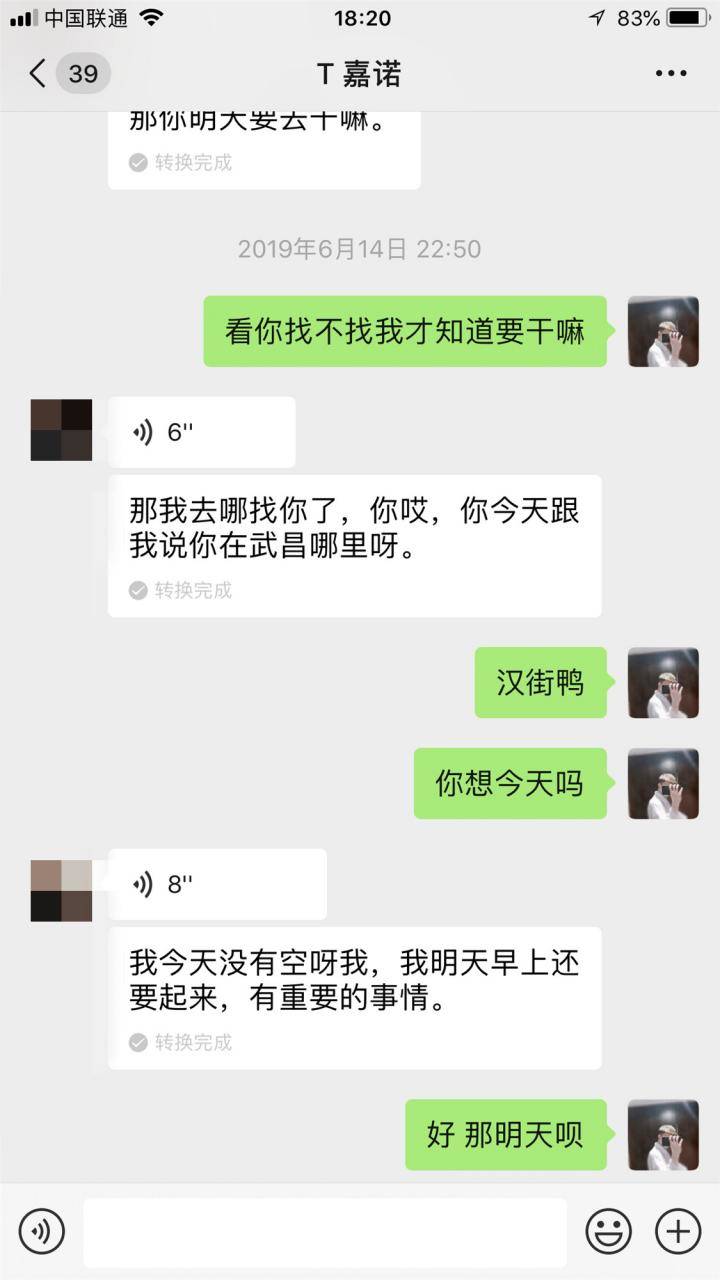Tap the 好 那明天呗 message bubble
Viewport: 720px width, 1280px height.
pyautogui.click(x=505, y=1135)
